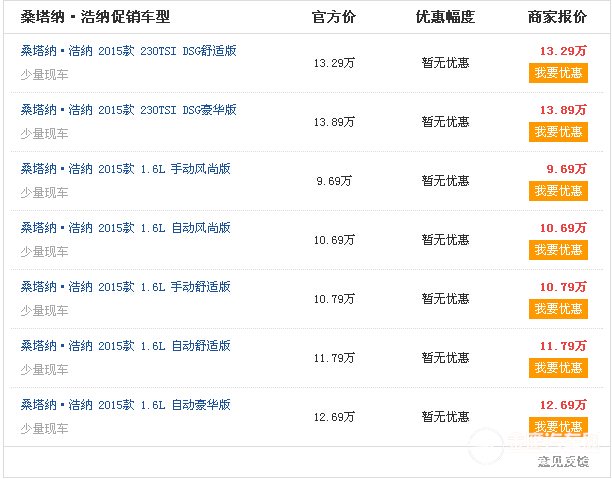Open 2015款 1.6L 自动舒适版 model page

[x=125, y=346]
